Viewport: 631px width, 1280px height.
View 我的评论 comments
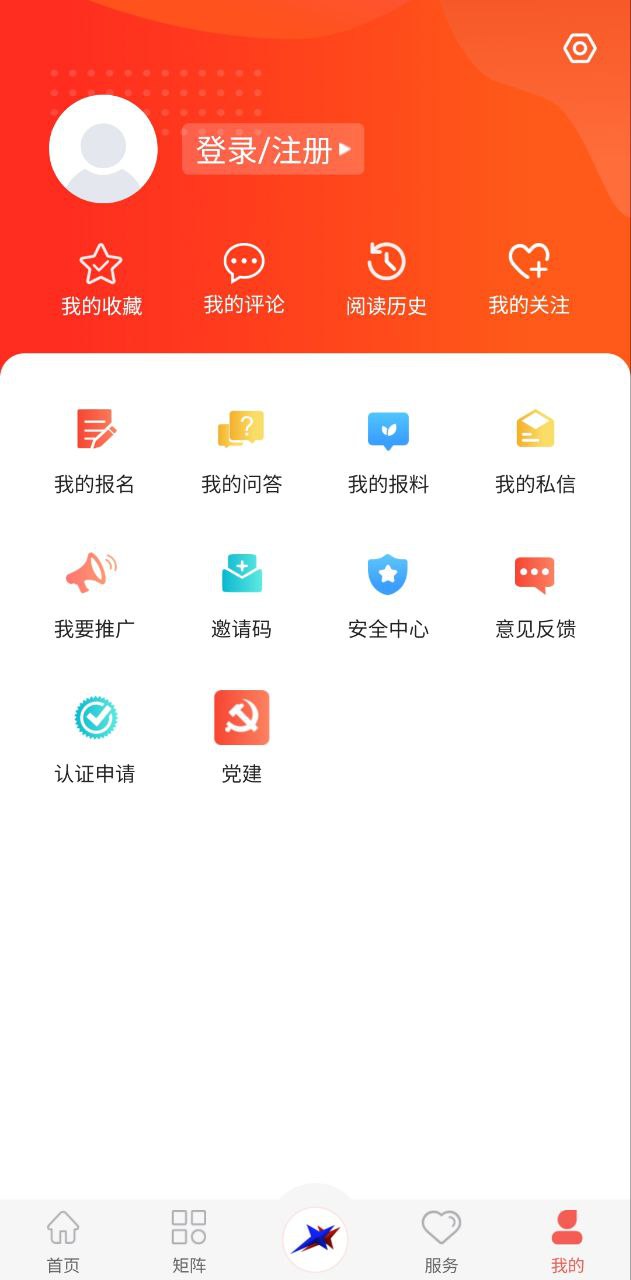244,280
